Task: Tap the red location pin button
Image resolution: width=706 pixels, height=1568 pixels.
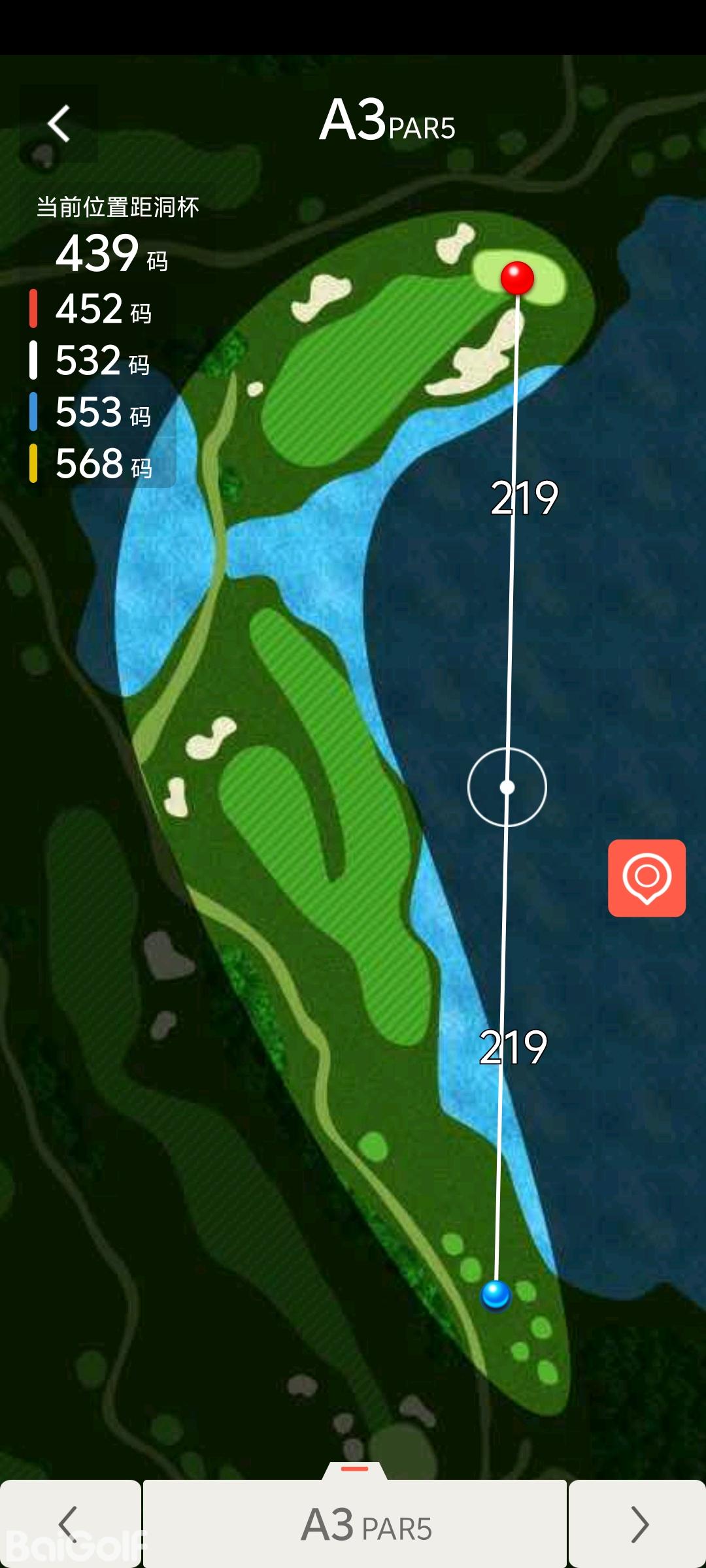Action: 647,877
